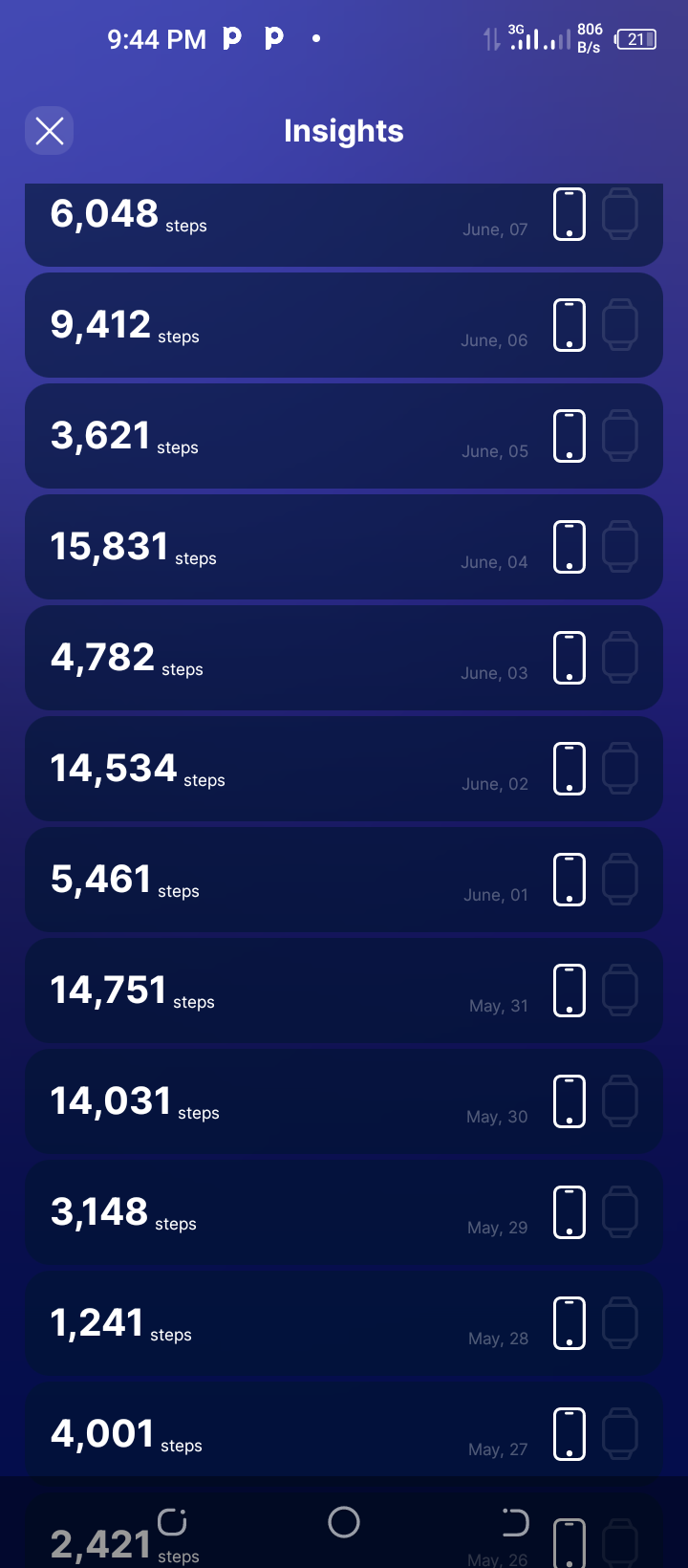Close the Insights screen
Screen dimensions: 688x1568
click(x=50, y=131)
